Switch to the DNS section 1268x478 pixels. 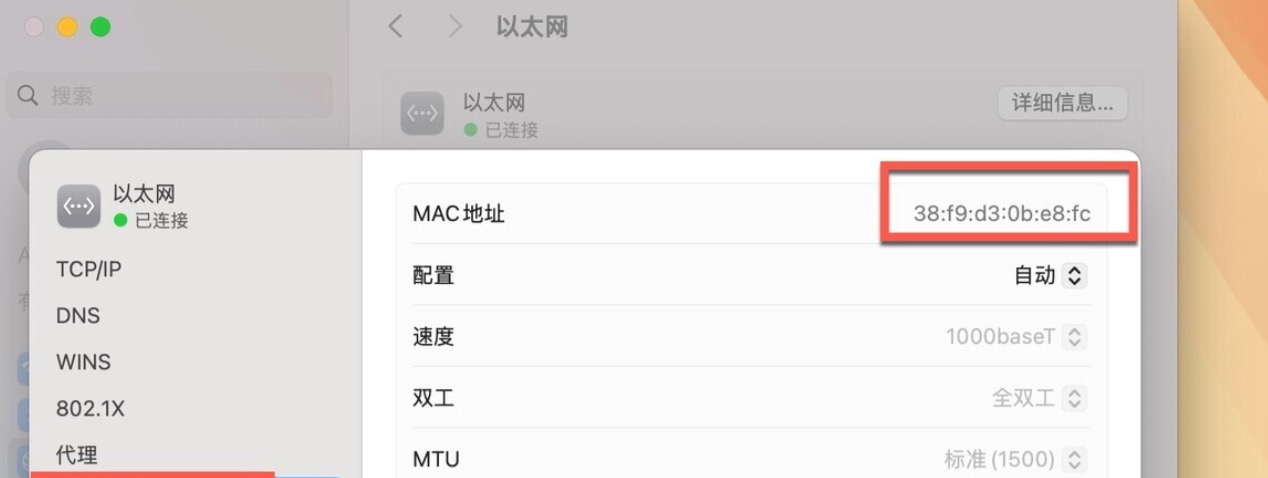[x=78, y=315]
